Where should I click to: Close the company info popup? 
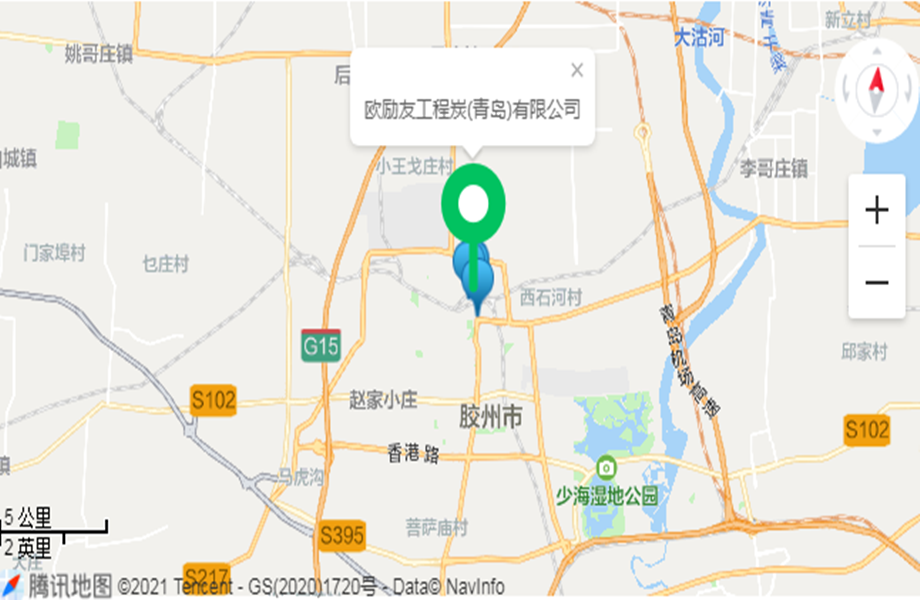(576, 70)
